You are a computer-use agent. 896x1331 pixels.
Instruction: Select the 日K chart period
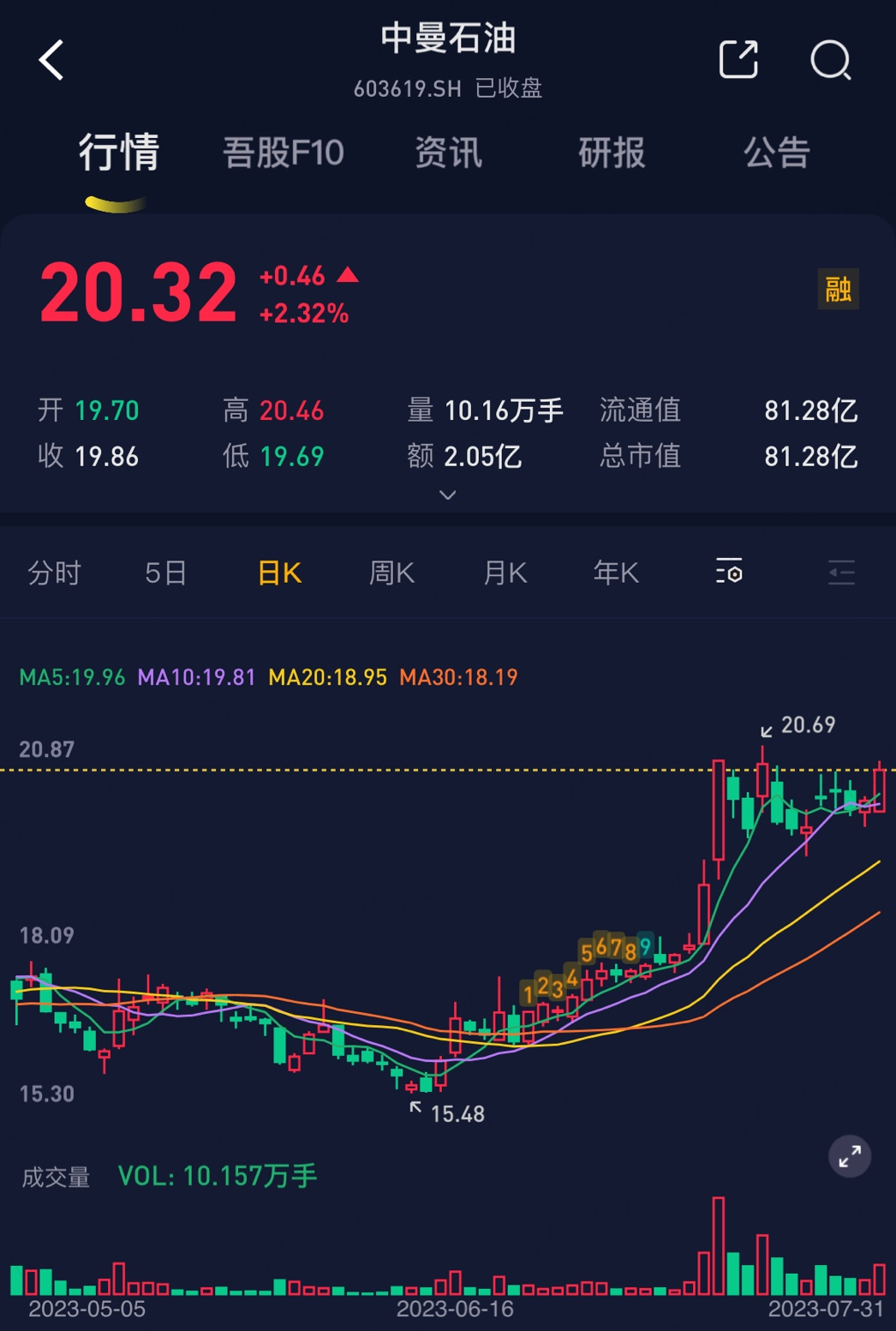279,573
